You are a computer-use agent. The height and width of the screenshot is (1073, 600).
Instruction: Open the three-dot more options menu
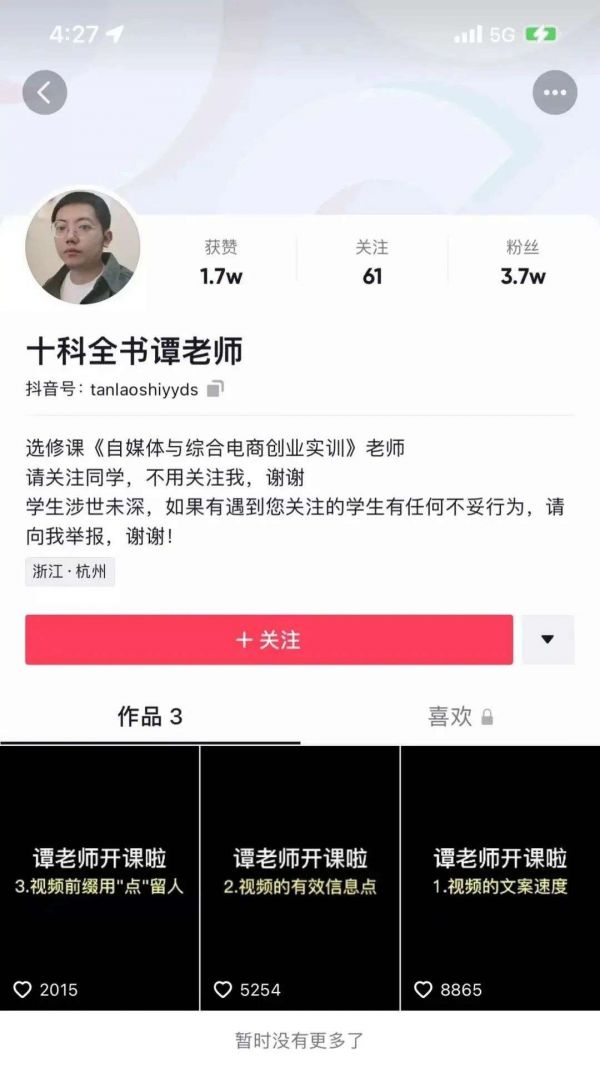(555, 93)
